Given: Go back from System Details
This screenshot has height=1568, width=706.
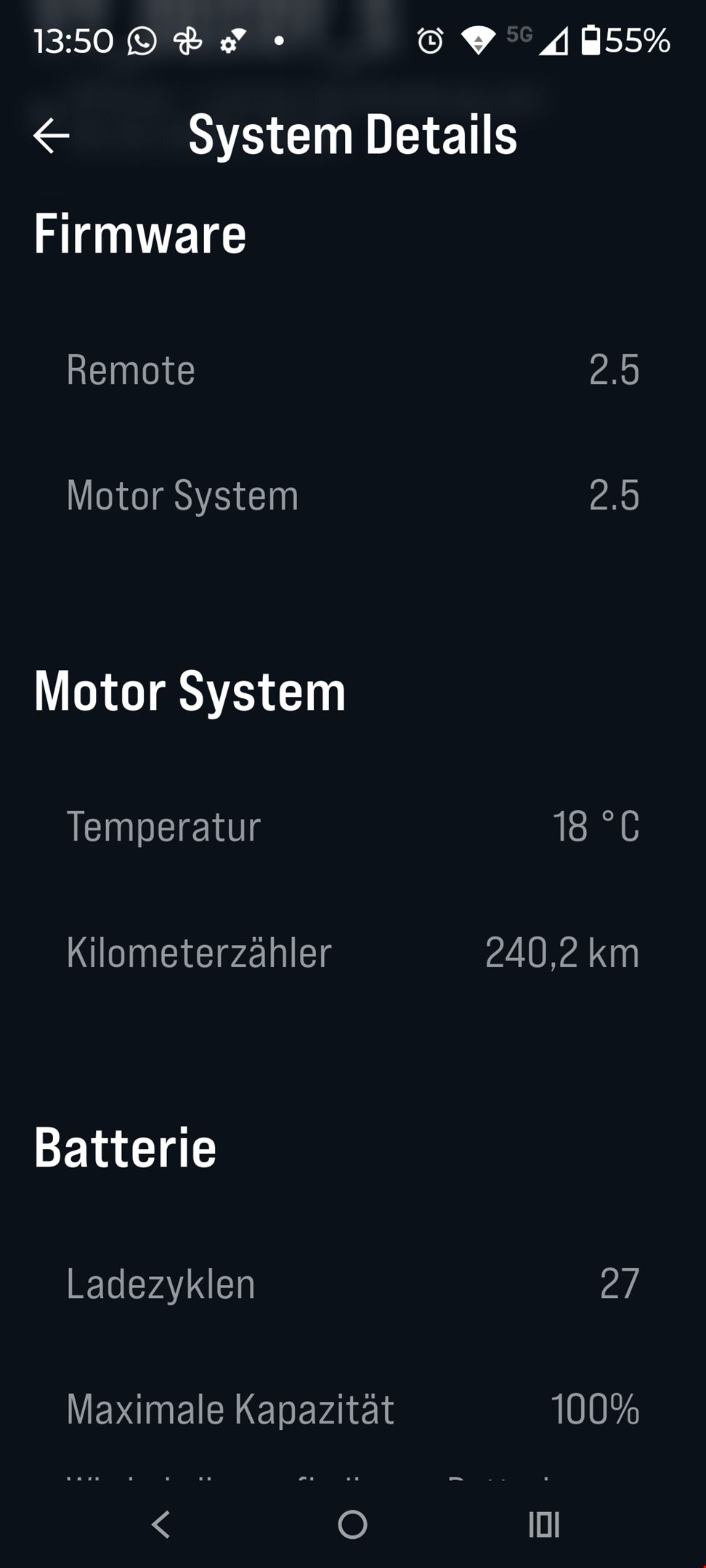Looking at the screenshot, I should coord(52,136).
